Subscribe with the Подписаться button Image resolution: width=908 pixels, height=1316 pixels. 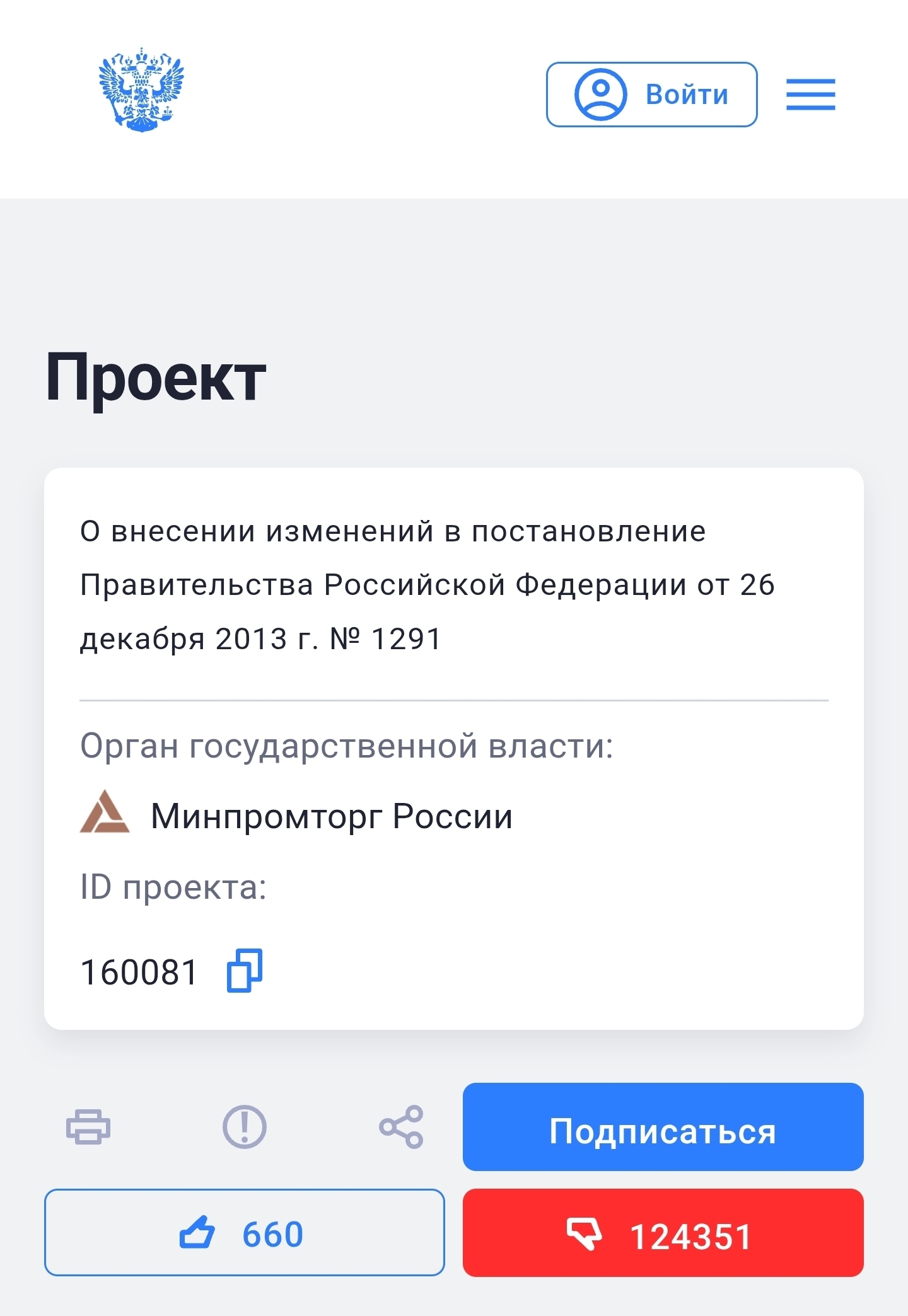(663, 1127)
